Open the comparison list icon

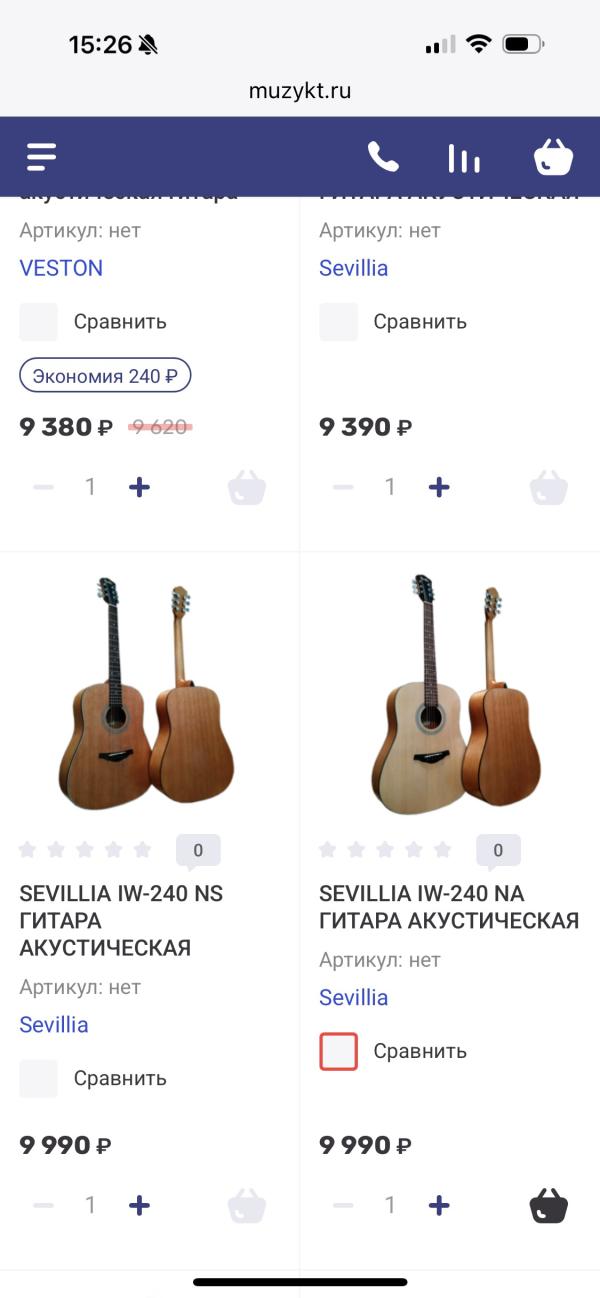(463, 158)
